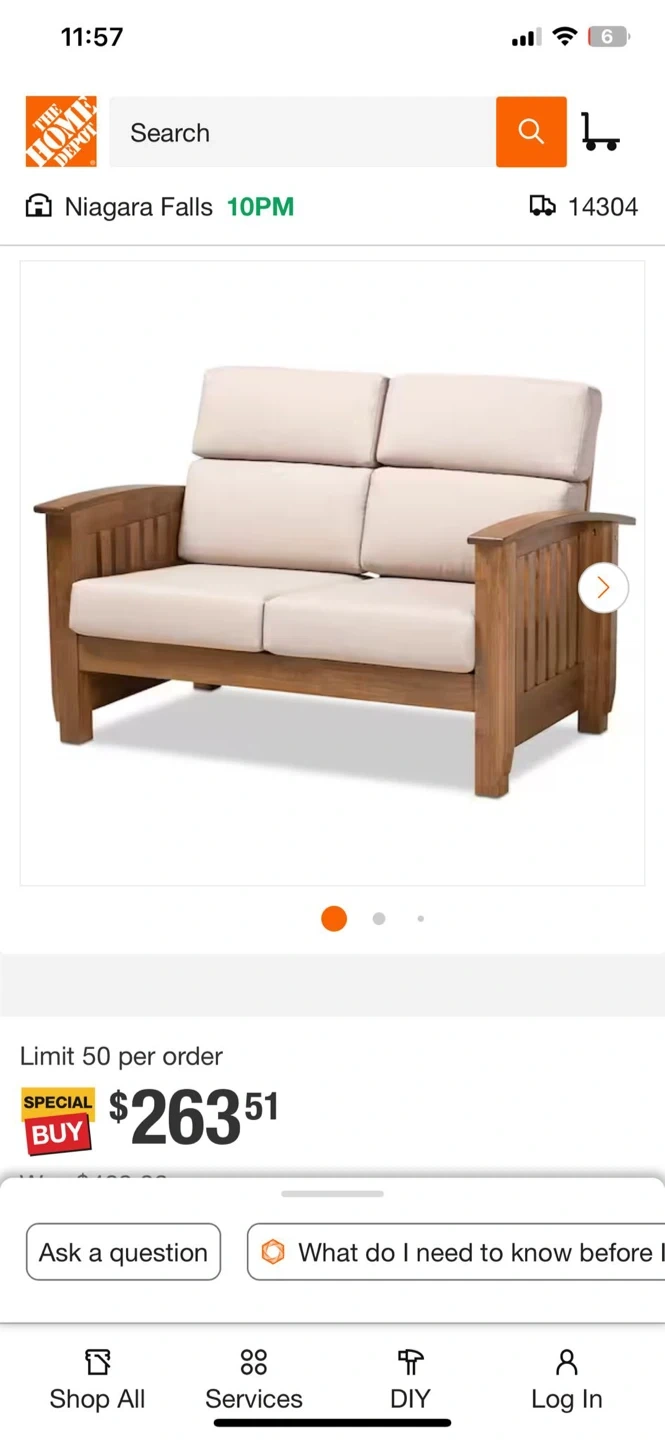This screenshot has height=1440, width=665.
Task: Tap the orange search magnifier button
Action: pyautogui.click(x=531, y=132)
